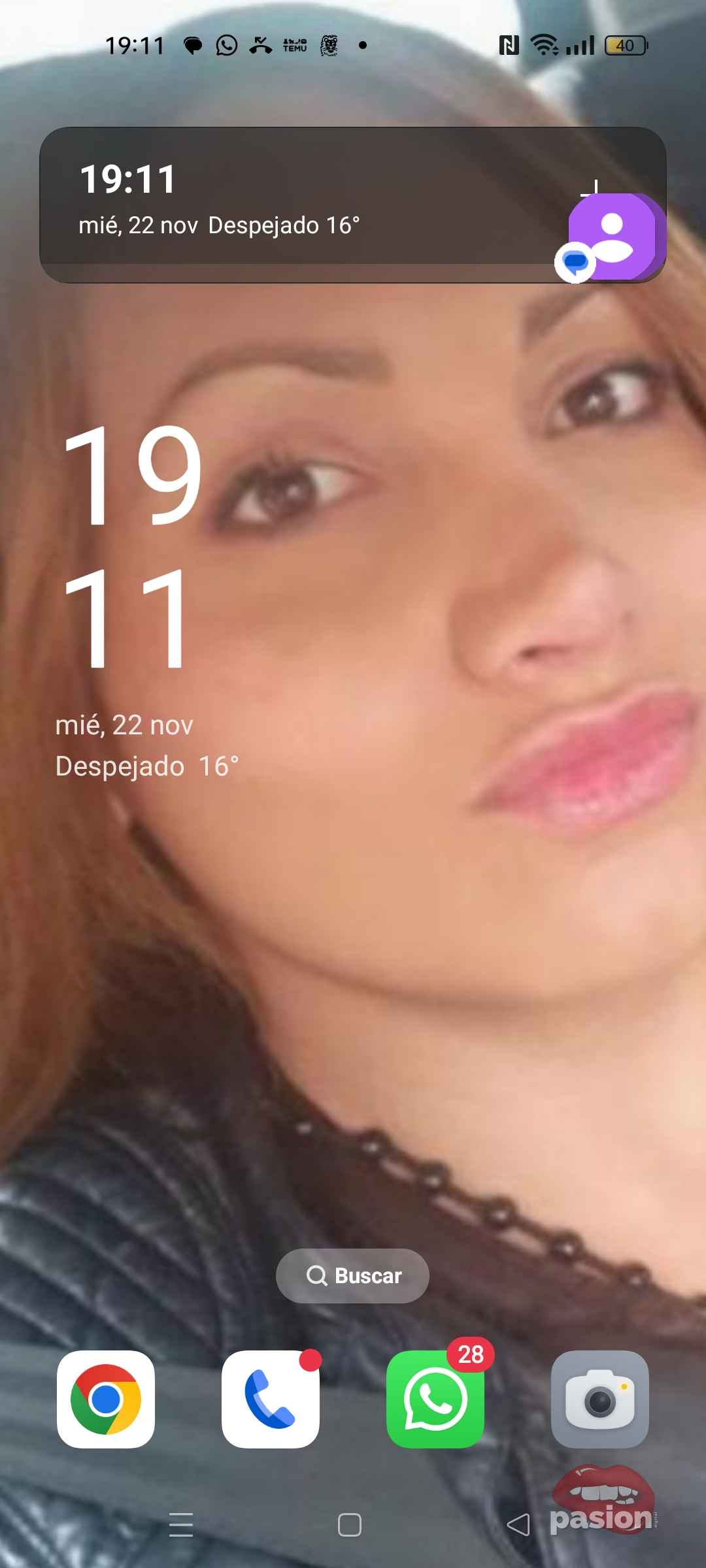Tap the system back triangle
The width and height of the screenshot is (706, 1568).
(x=518, y=1525)
